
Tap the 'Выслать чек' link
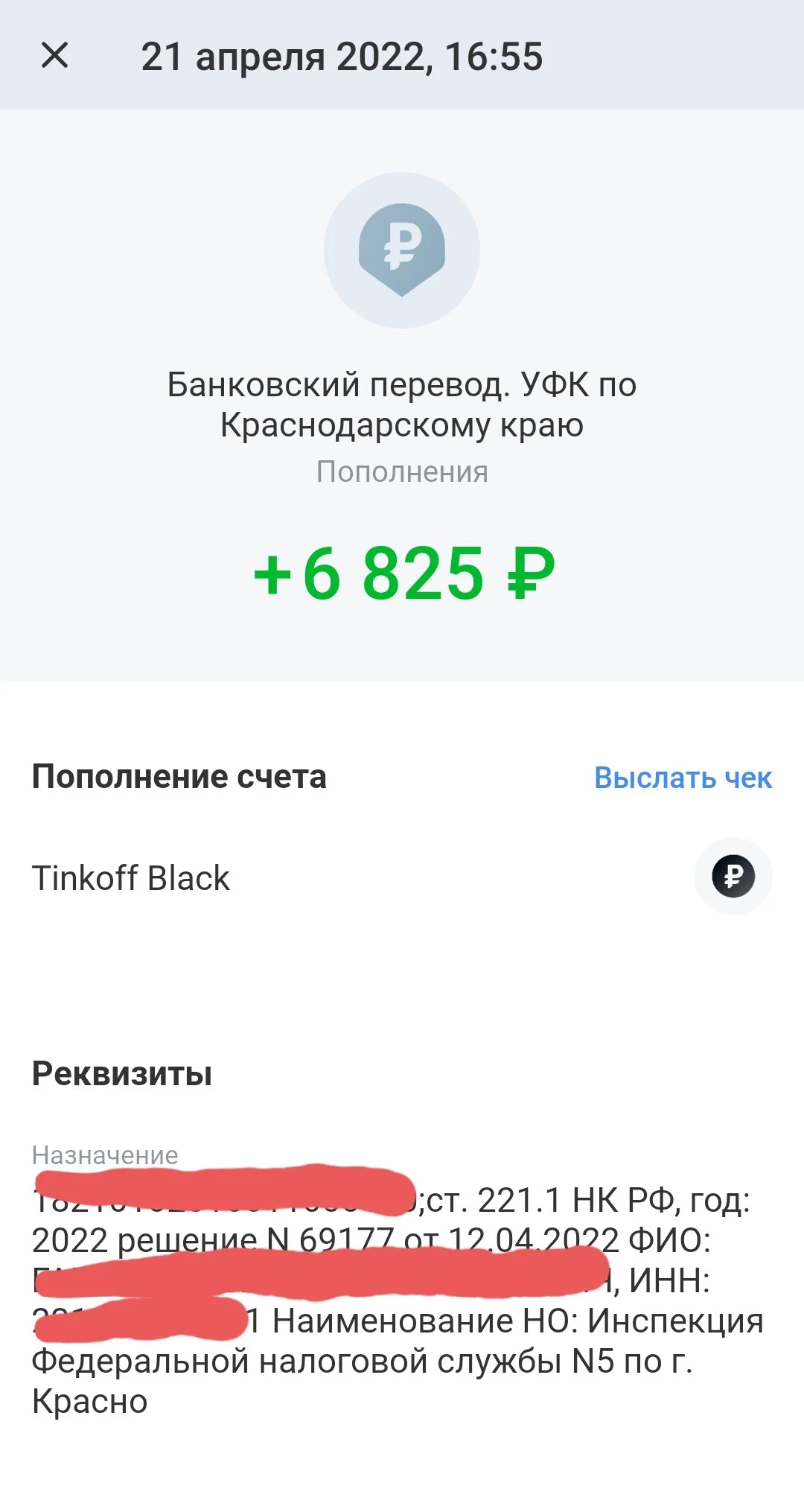pyautogui.click(x=683, y=778)
